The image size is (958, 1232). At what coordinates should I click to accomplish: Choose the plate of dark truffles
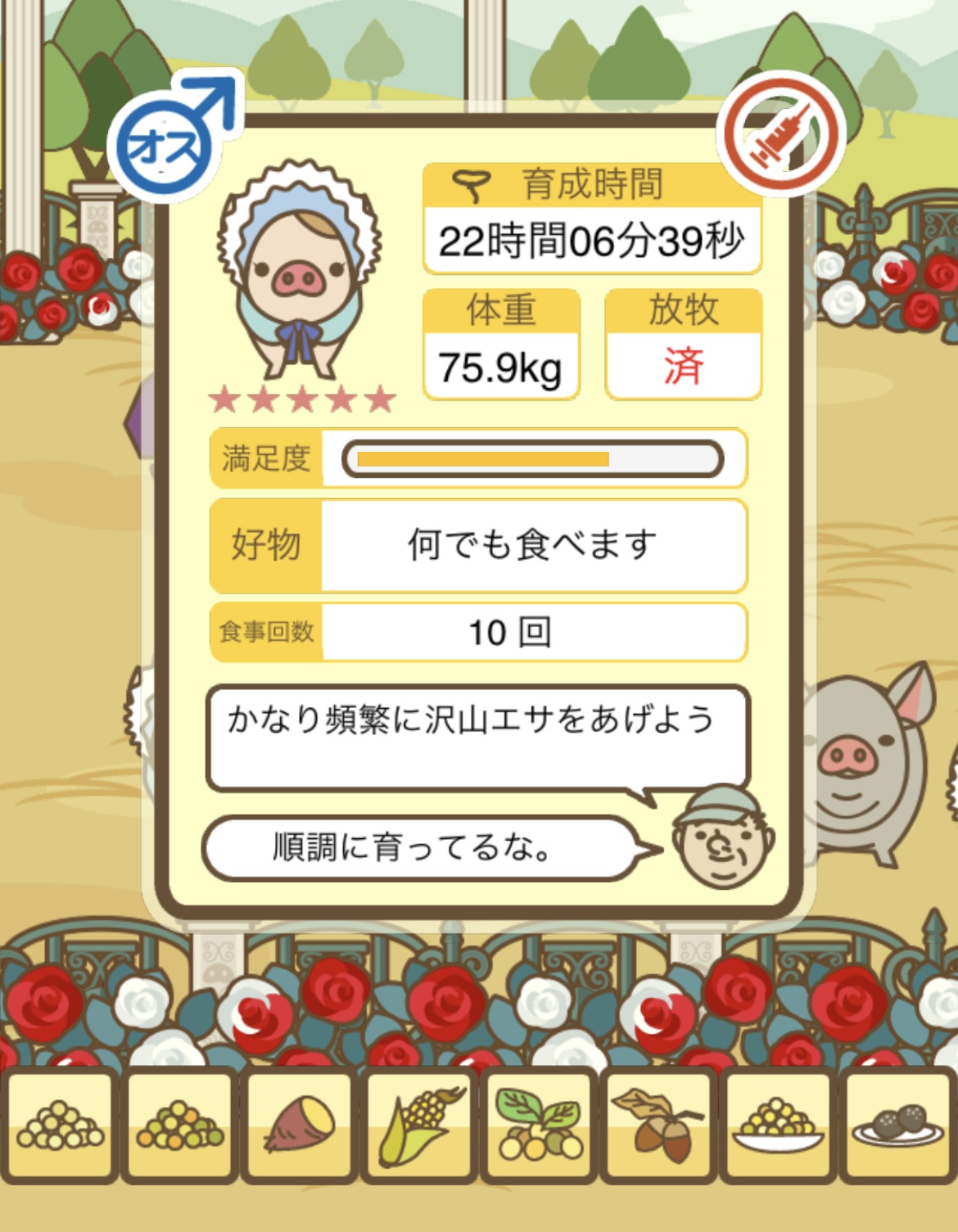(898, 1126)
